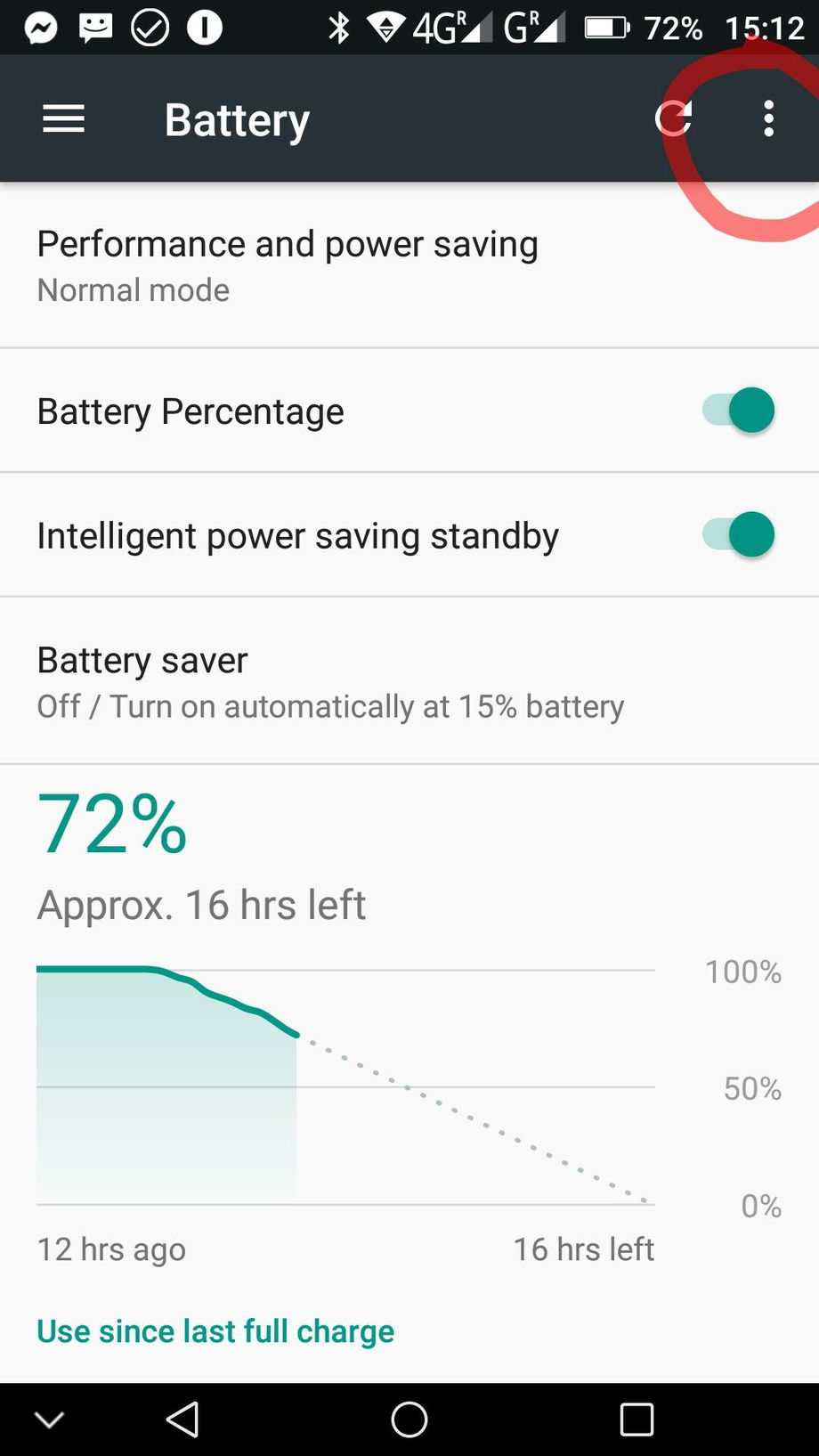
Task: Open Battery saver settings
Action: (x=330, y=681)
